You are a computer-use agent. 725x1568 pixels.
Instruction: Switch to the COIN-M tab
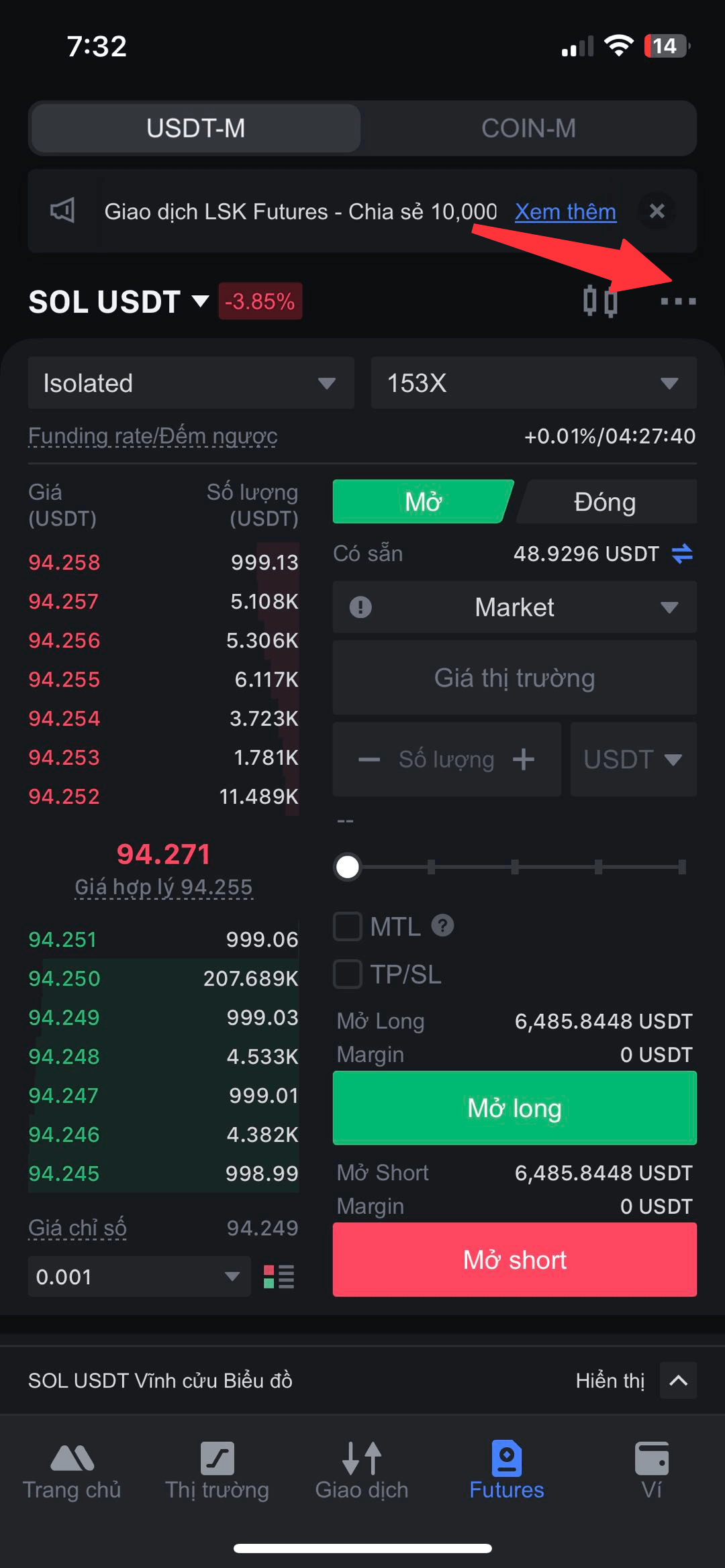coord(528,128)
